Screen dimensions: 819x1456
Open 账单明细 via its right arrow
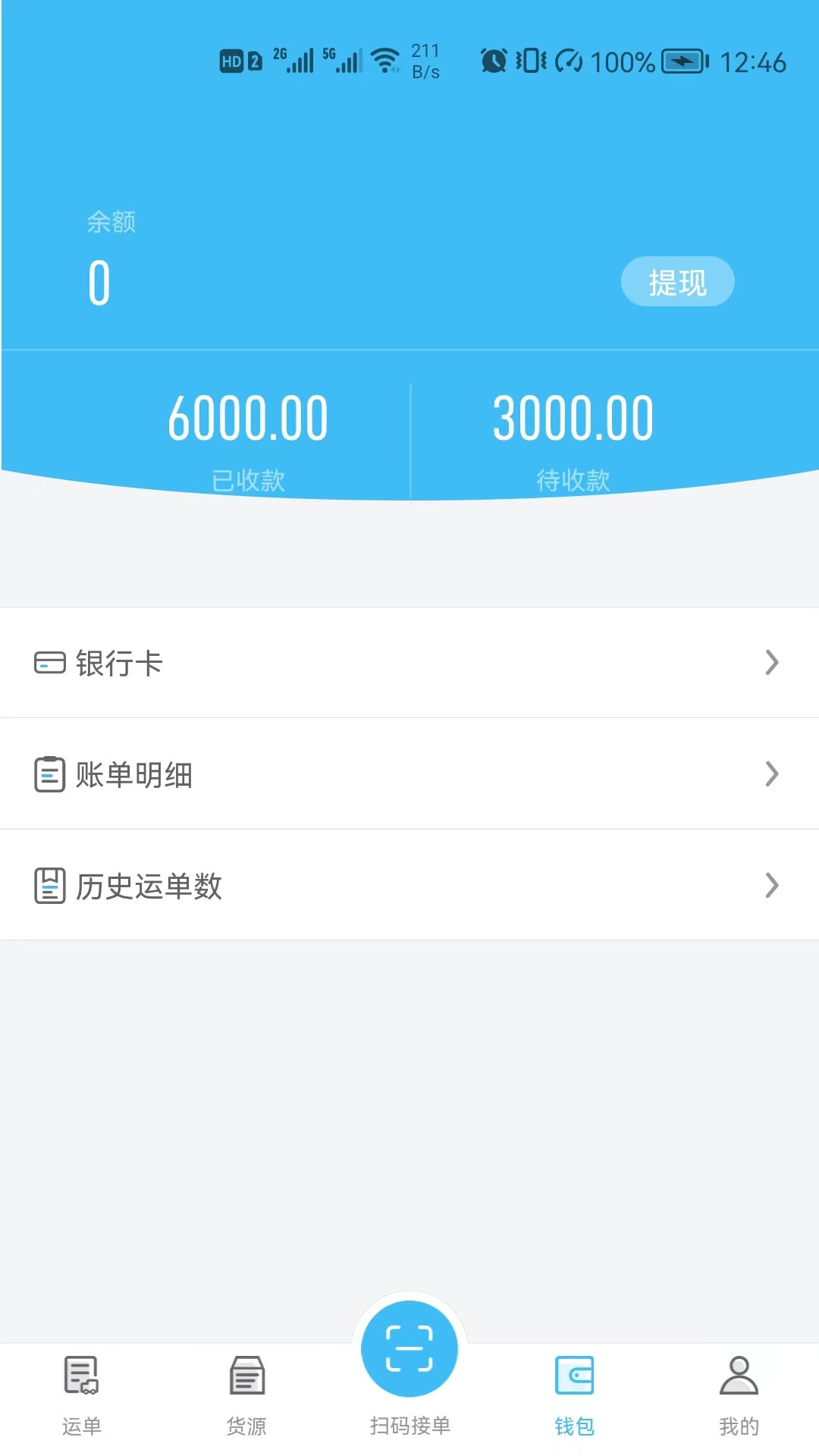pyautogui.click(x=773, y=774)
